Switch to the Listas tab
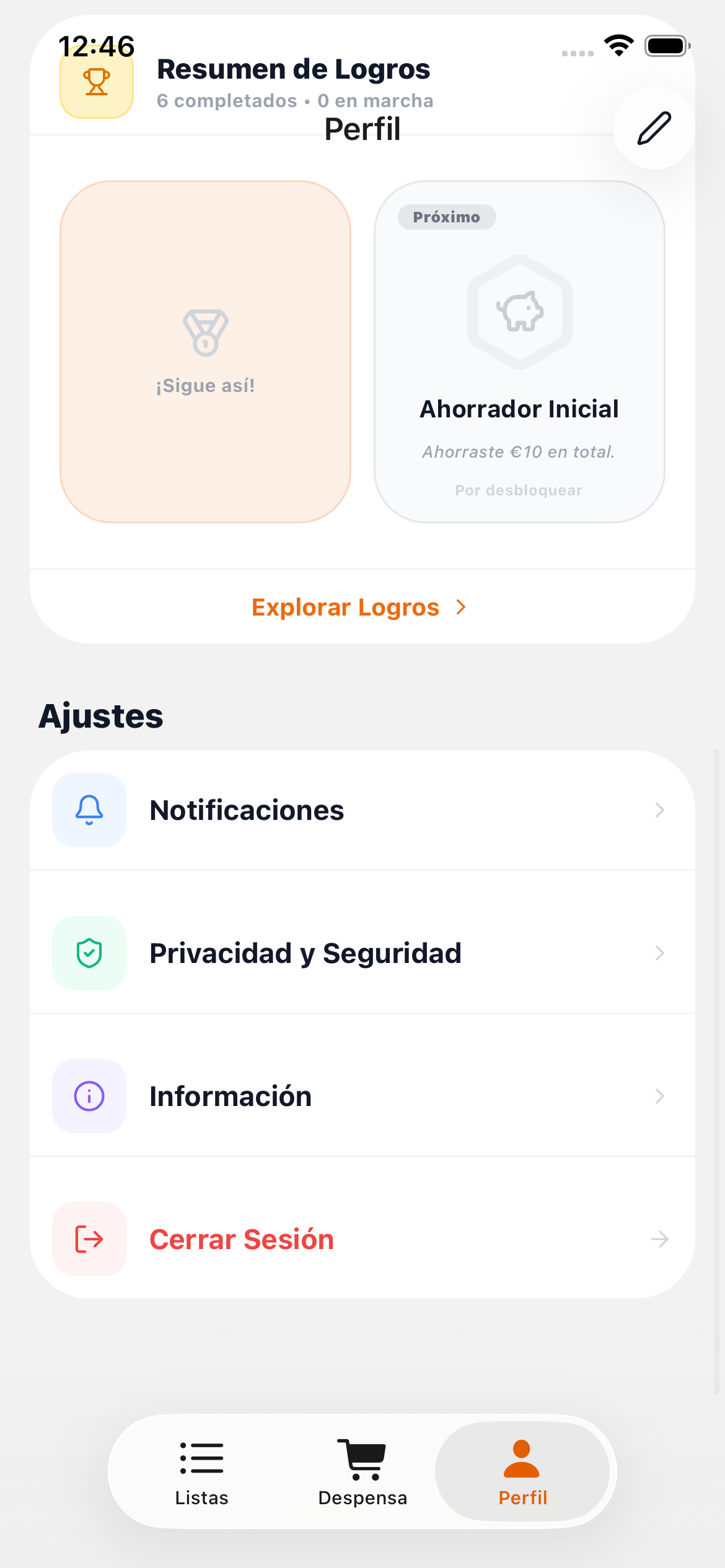Image resolution: width=725 pixels, height=1568 pixels. pyautogui.click(x=202, y=1471)
